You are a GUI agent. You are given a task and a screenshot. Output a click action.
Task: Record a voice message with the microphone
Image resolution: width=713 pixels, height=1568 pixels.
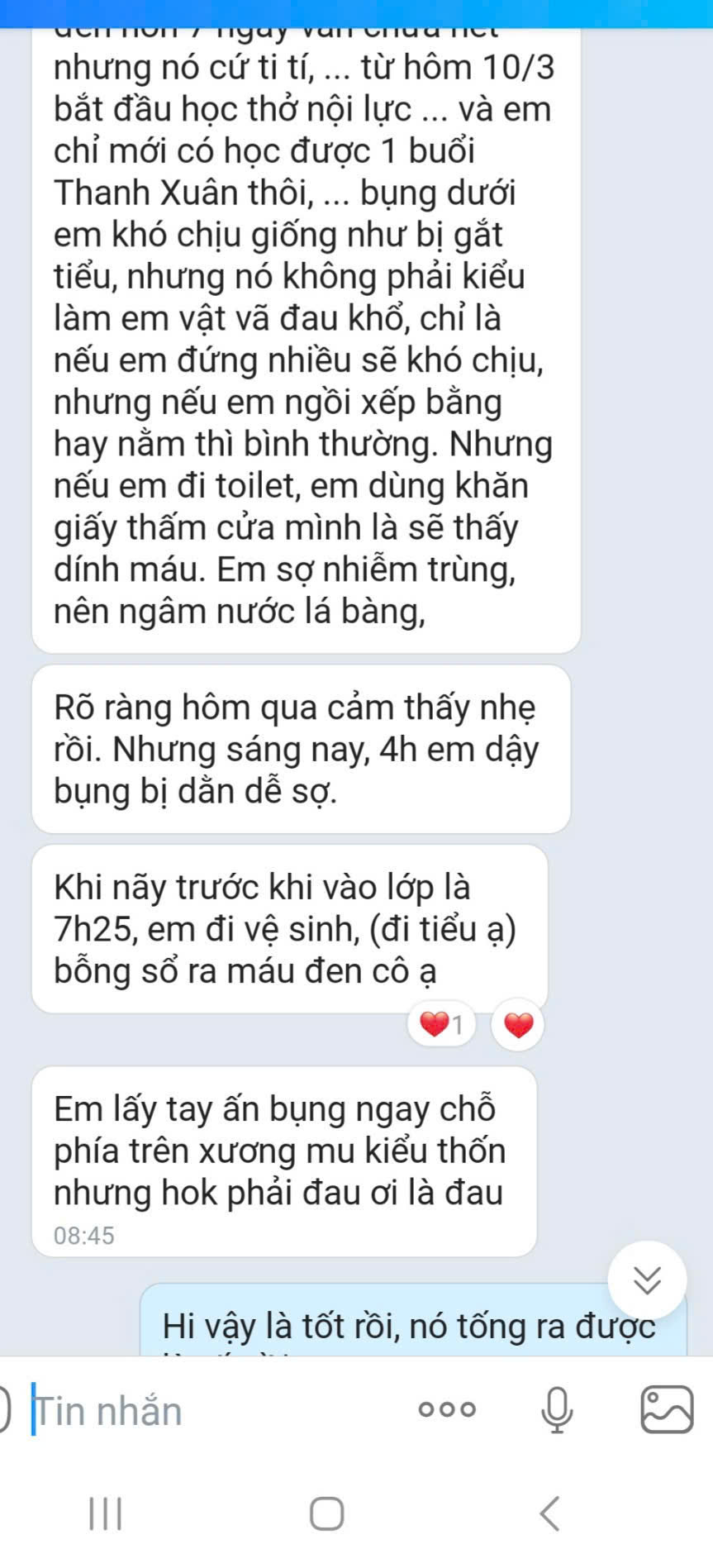point(557,1409)
